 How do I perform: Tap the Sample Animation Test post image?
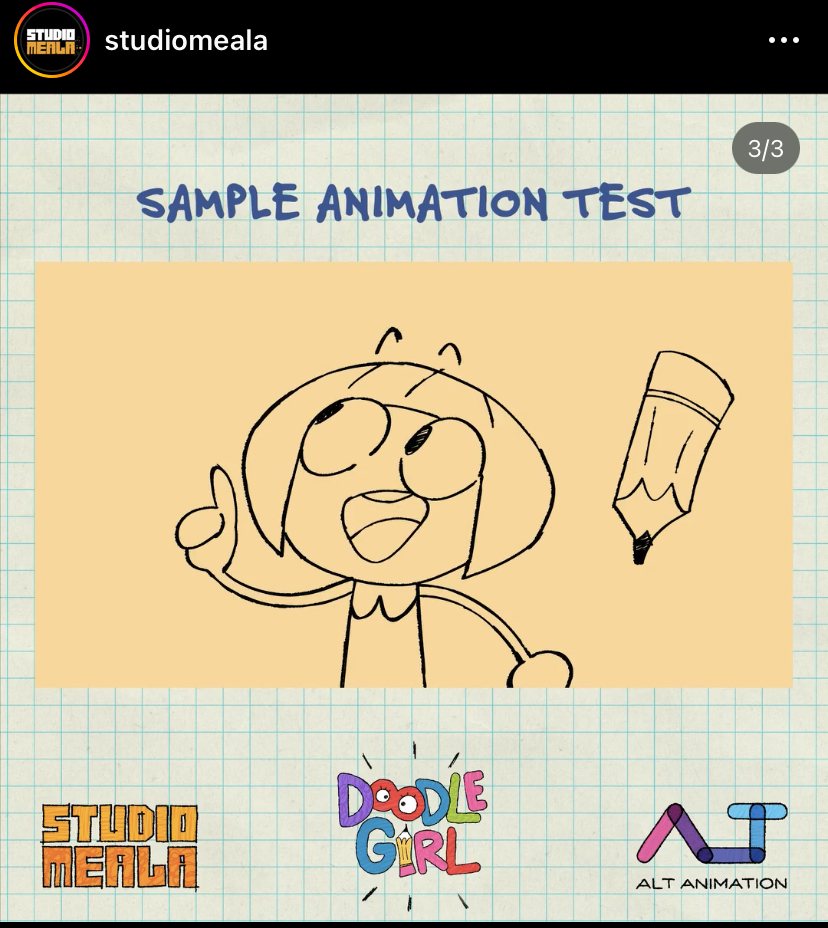[x=414, y=475]
